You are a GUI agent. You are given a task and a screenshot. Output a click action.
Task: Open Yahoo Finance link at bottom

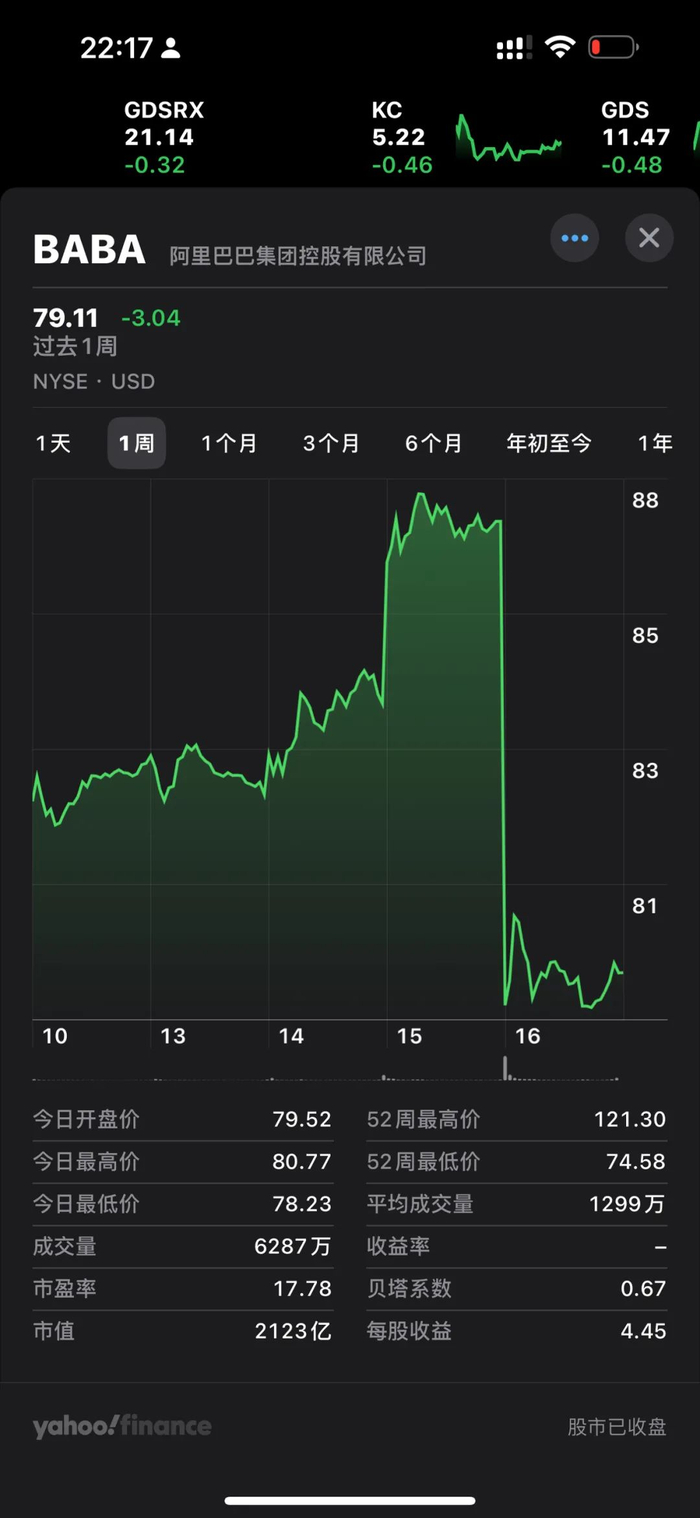(122, 1426)
